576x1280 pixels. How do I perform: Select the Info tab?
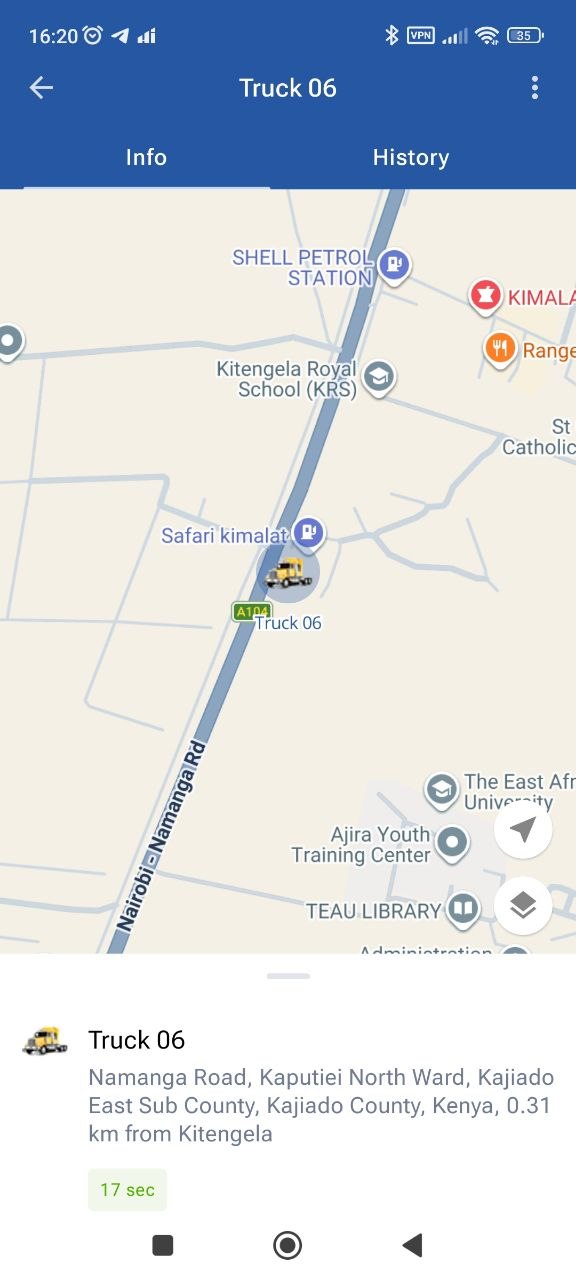tap(146, 157)
